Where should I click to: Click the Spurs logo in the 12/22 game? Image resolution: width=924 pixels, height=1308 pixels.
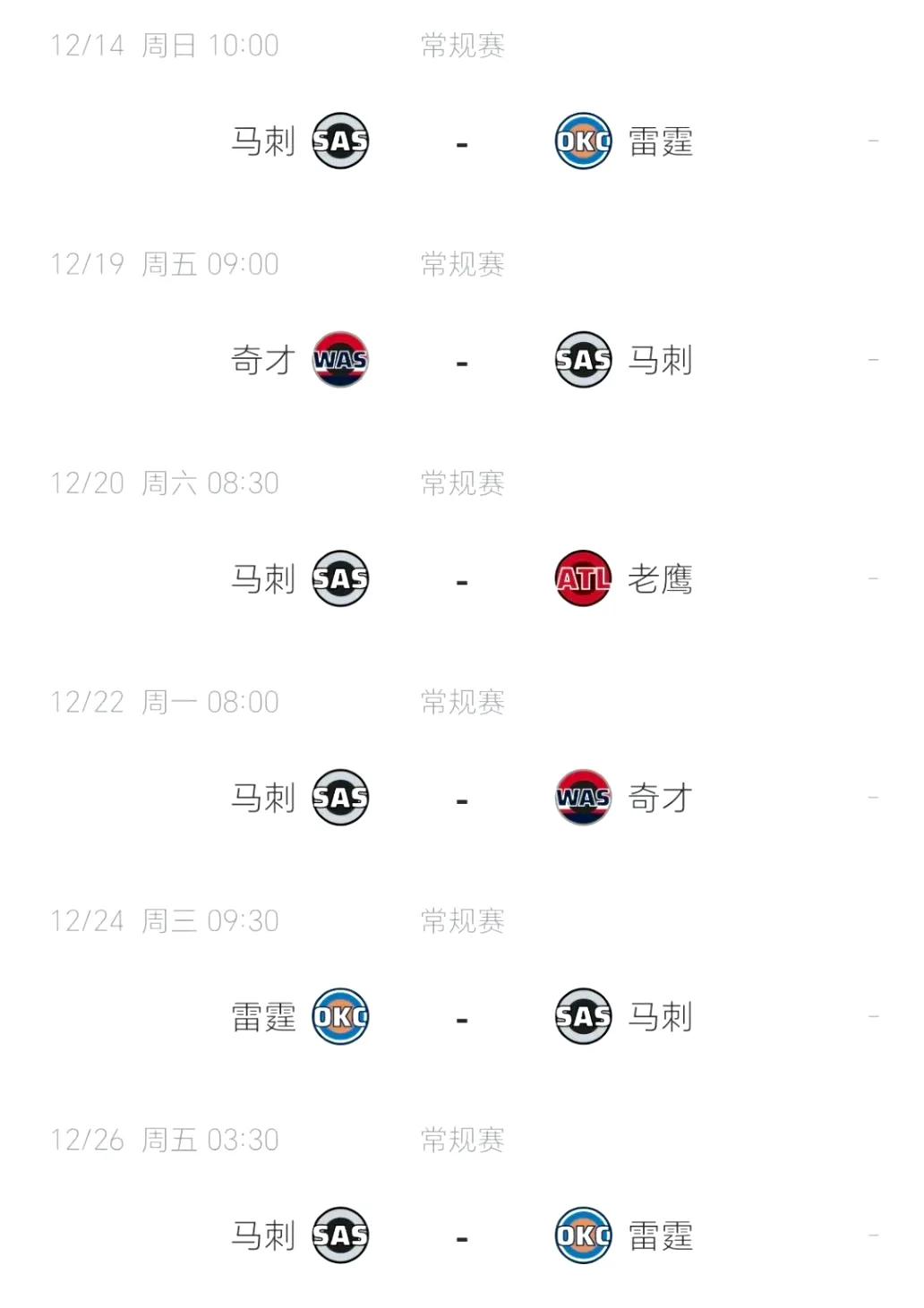pyautogui.click(x=340, y=799)
